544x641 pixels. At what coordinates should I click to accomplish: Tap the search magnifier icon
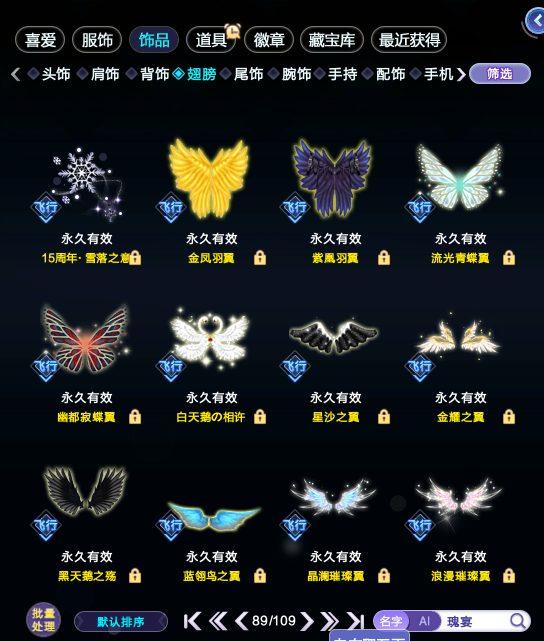(x=518, y=621)
